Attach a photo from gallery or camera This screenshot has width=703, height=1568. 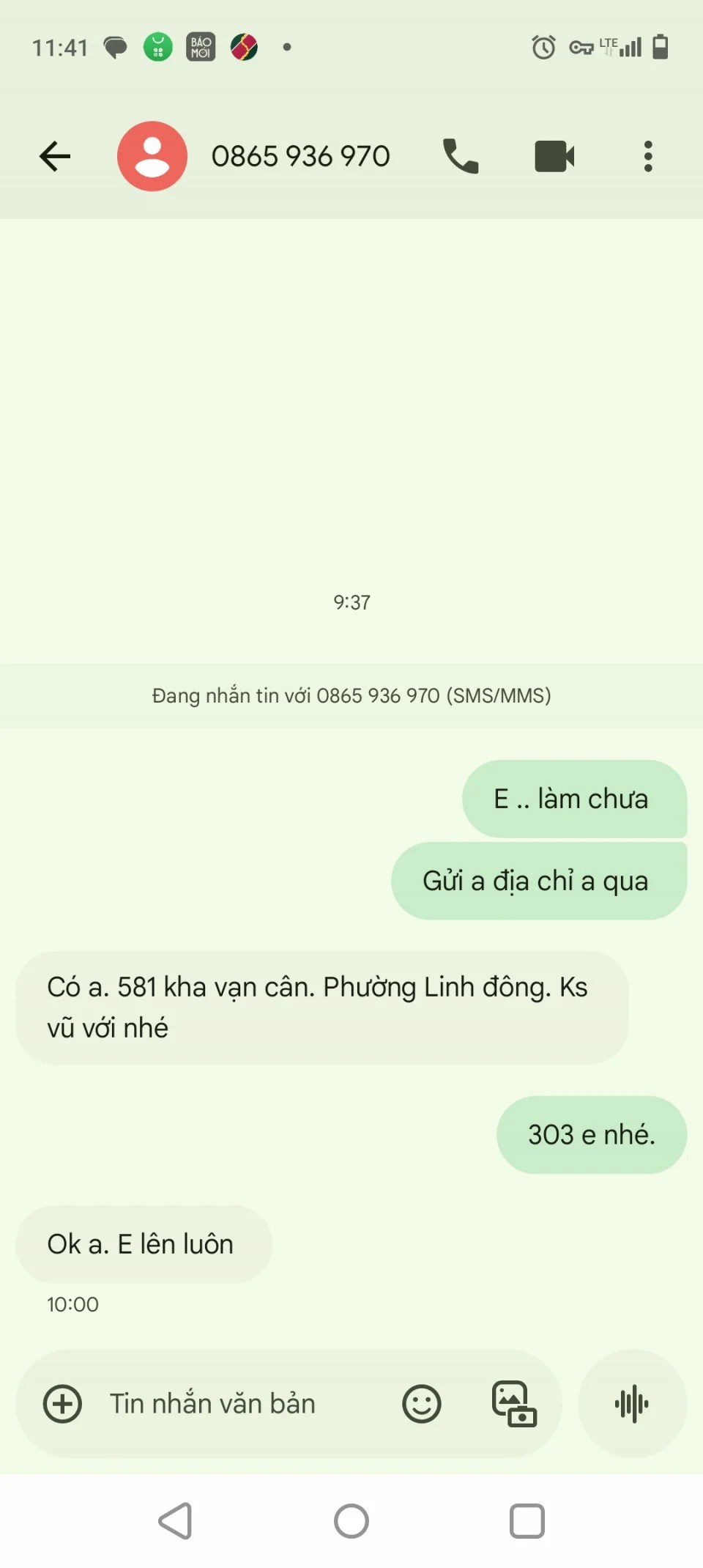tap(514, 1404)
